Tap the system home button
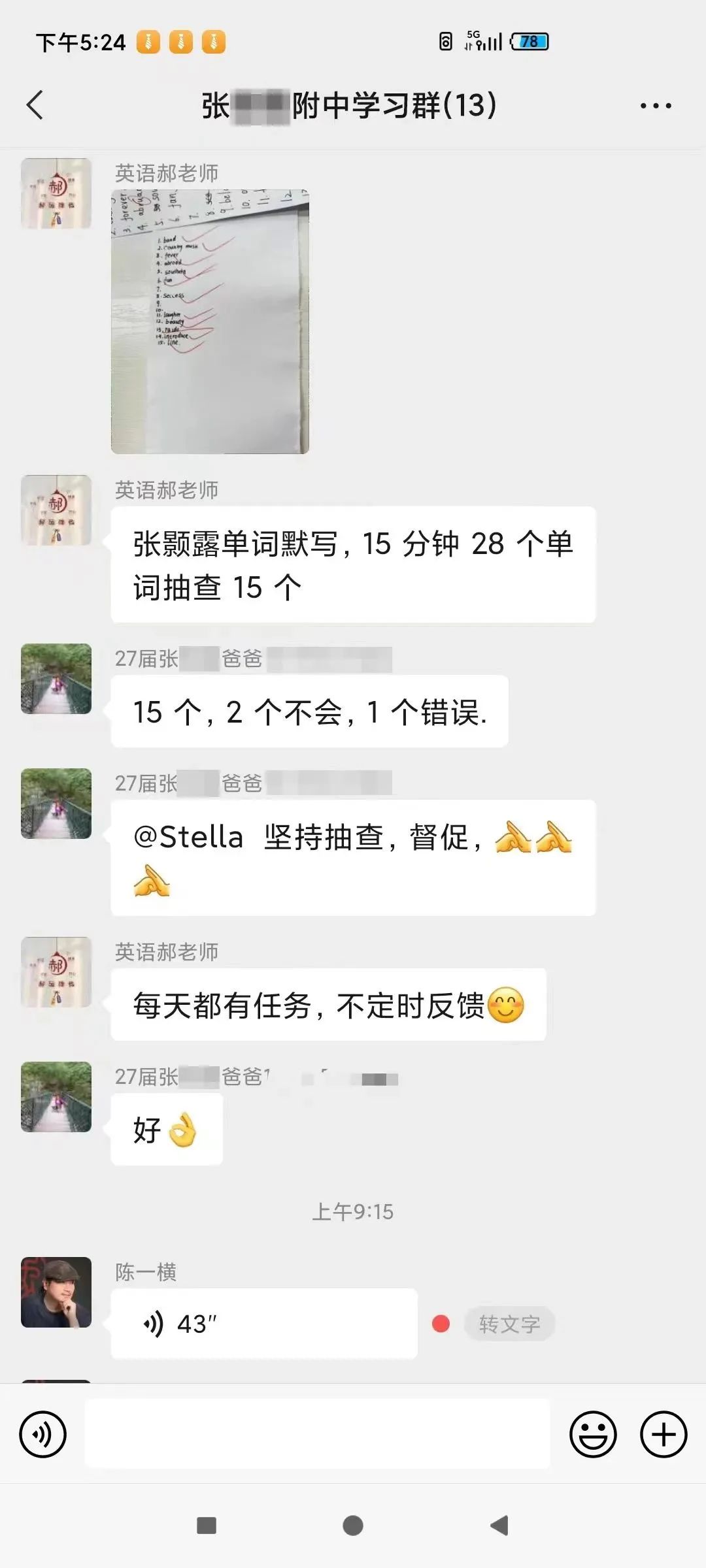Viewport: 706px width, 1568px height. pos(353,1526)
